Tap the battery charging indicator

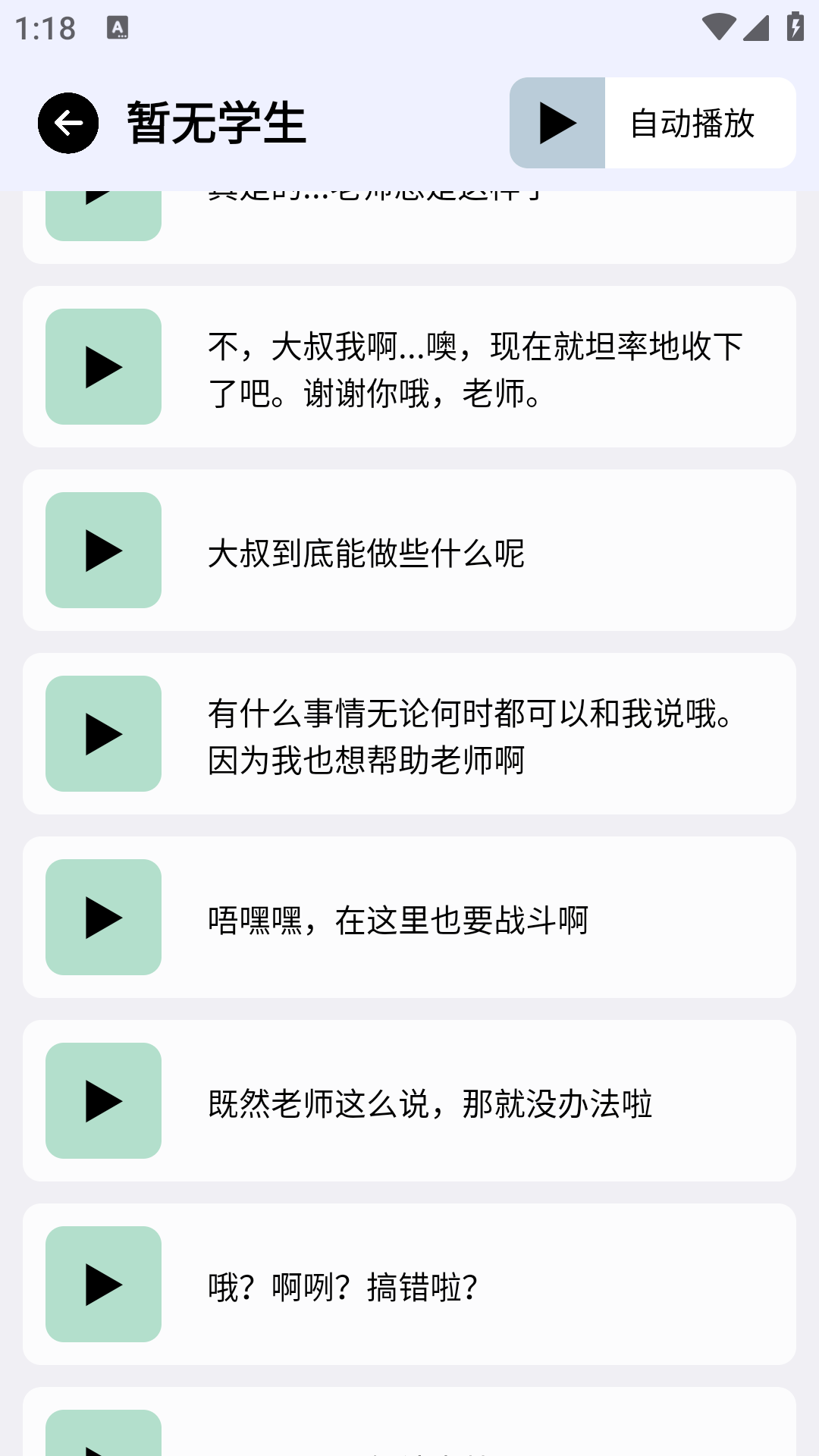pos(794,27)
